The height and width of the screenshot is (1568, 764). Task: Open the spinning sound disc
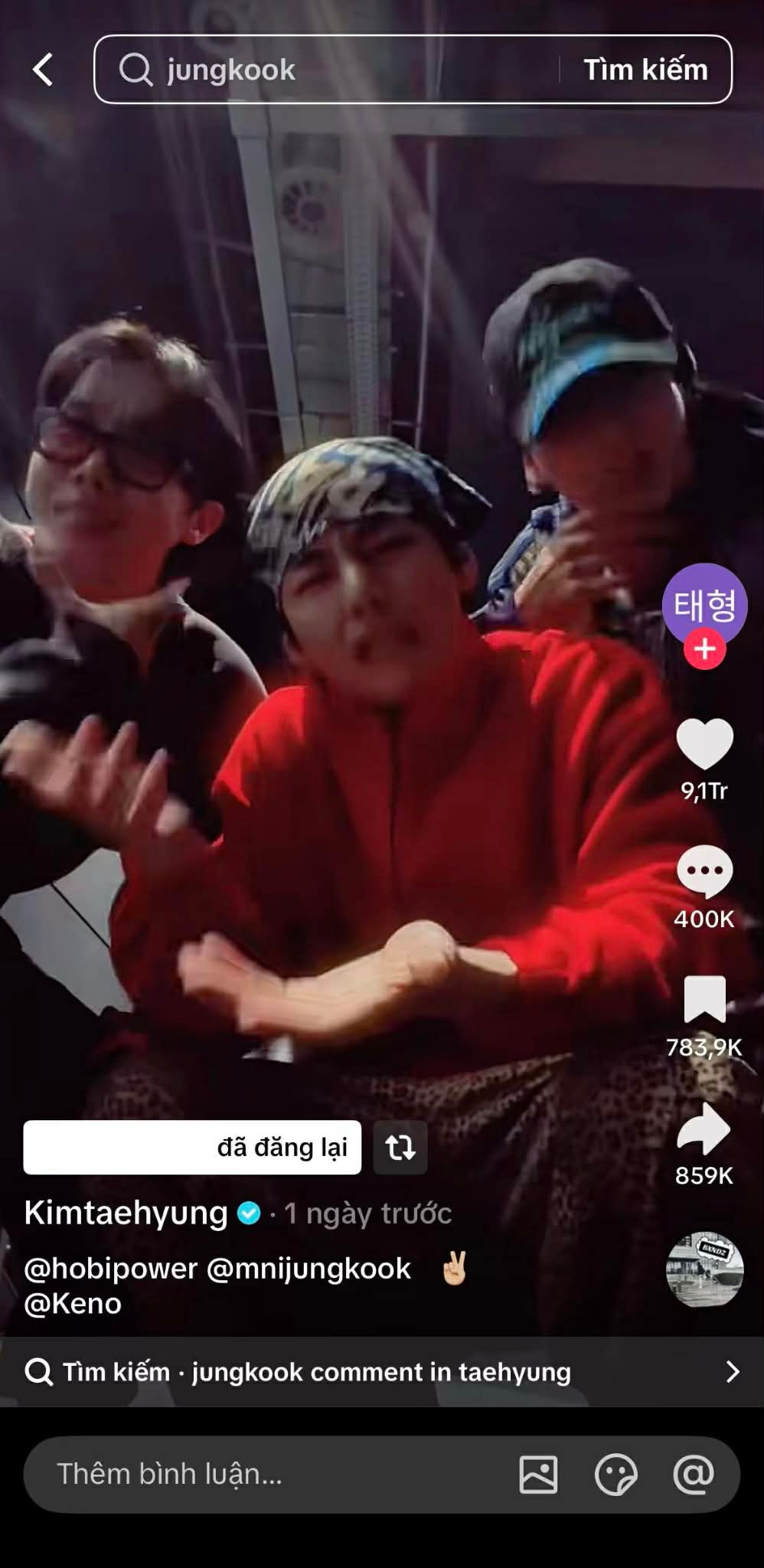(704, 1269)
